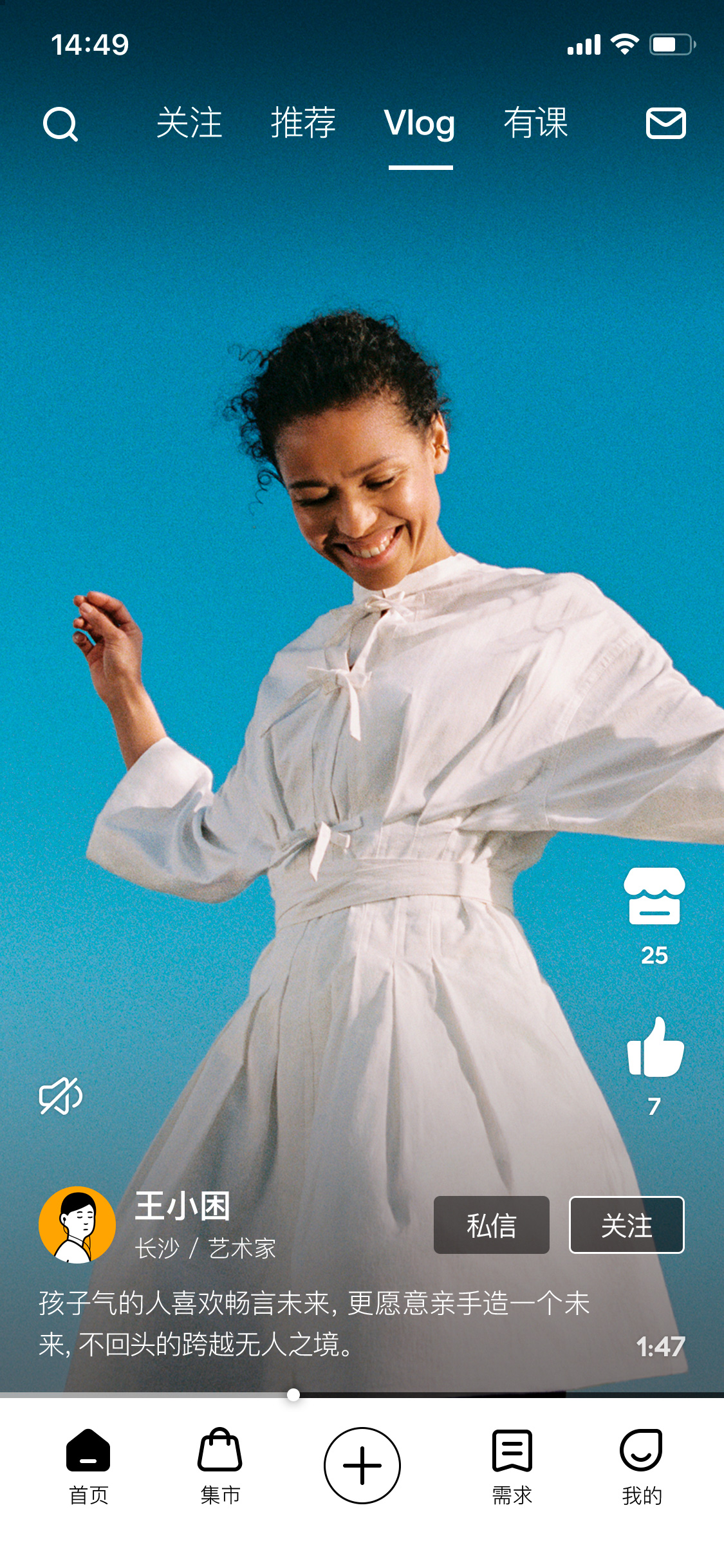This screenshot has height=1568, width=724.
Task: Open the messages envelope icon
Action: 665,124
